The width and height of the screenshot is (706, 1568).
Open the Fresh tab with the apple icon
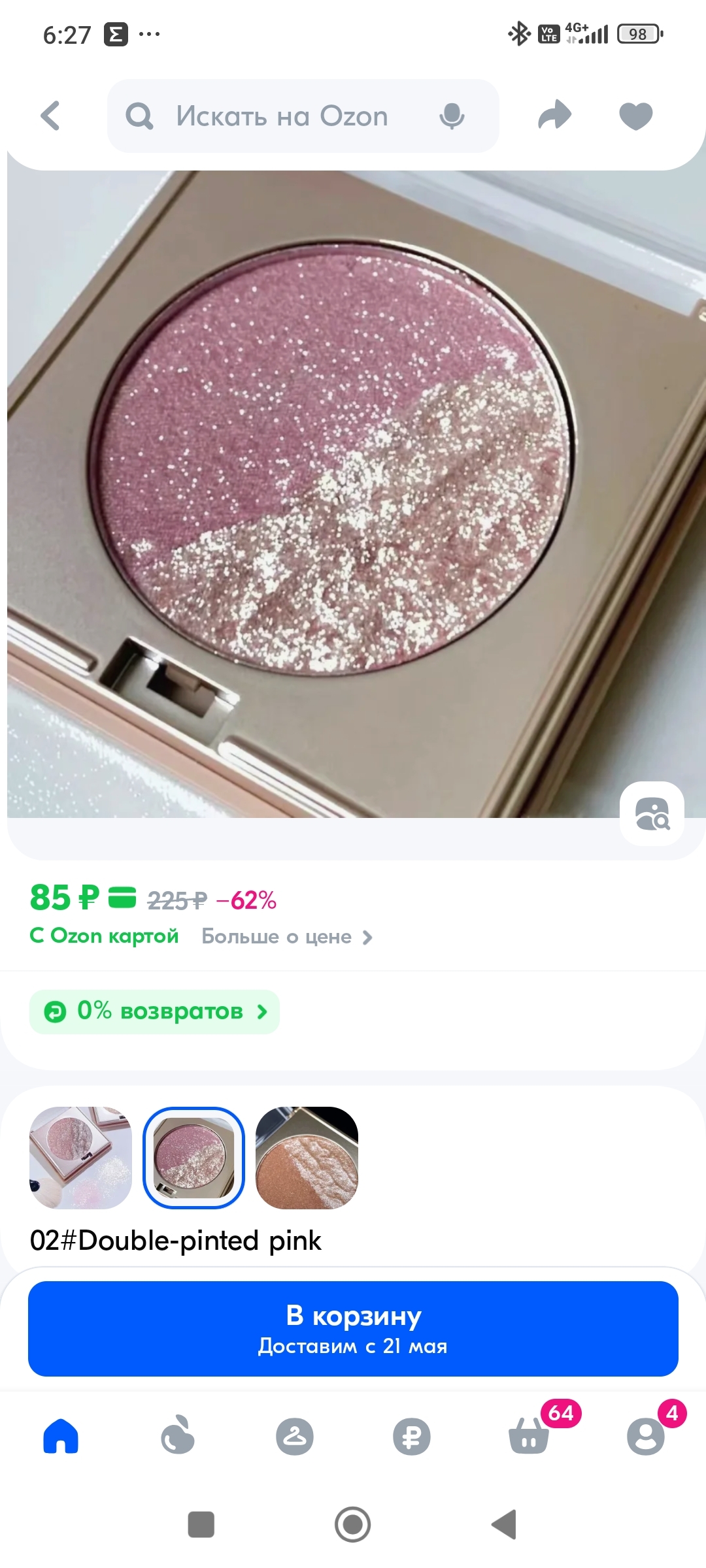pyautogui.click(x=178, y=1436)
